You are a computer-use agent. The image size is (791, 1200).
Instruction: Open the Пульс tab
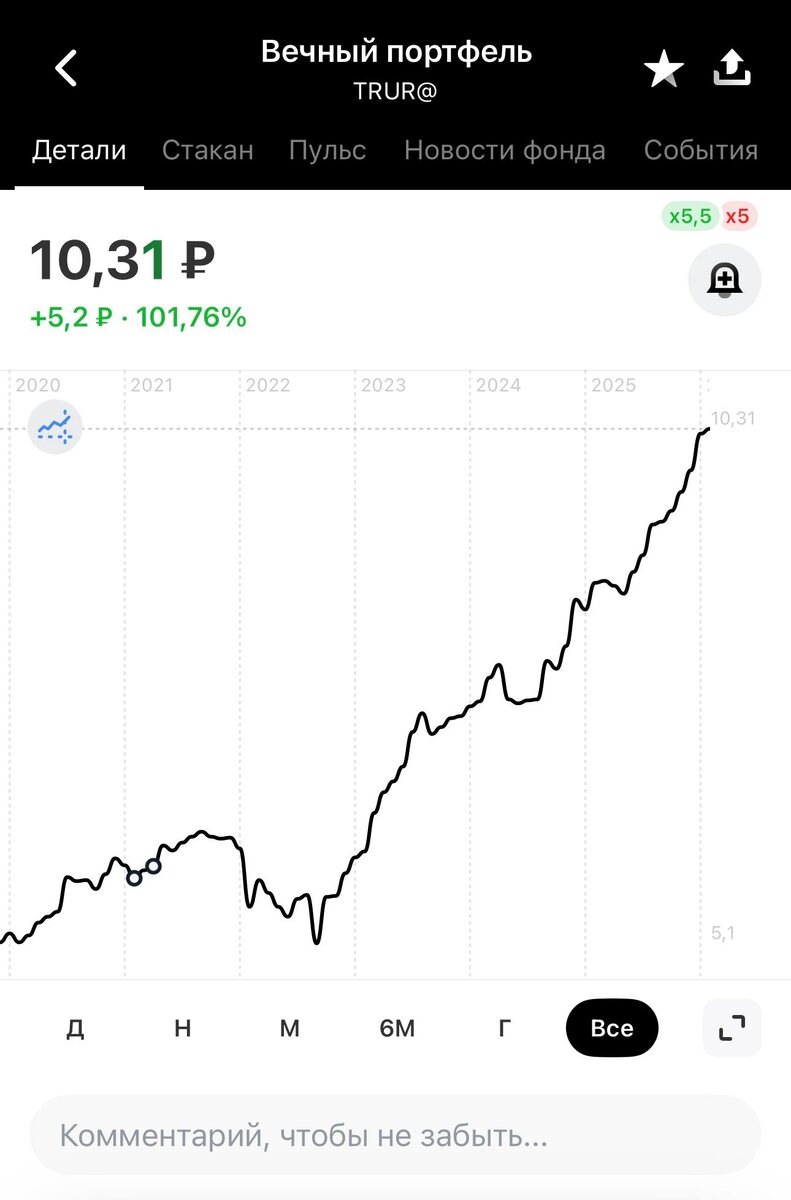tap(327, 151)
